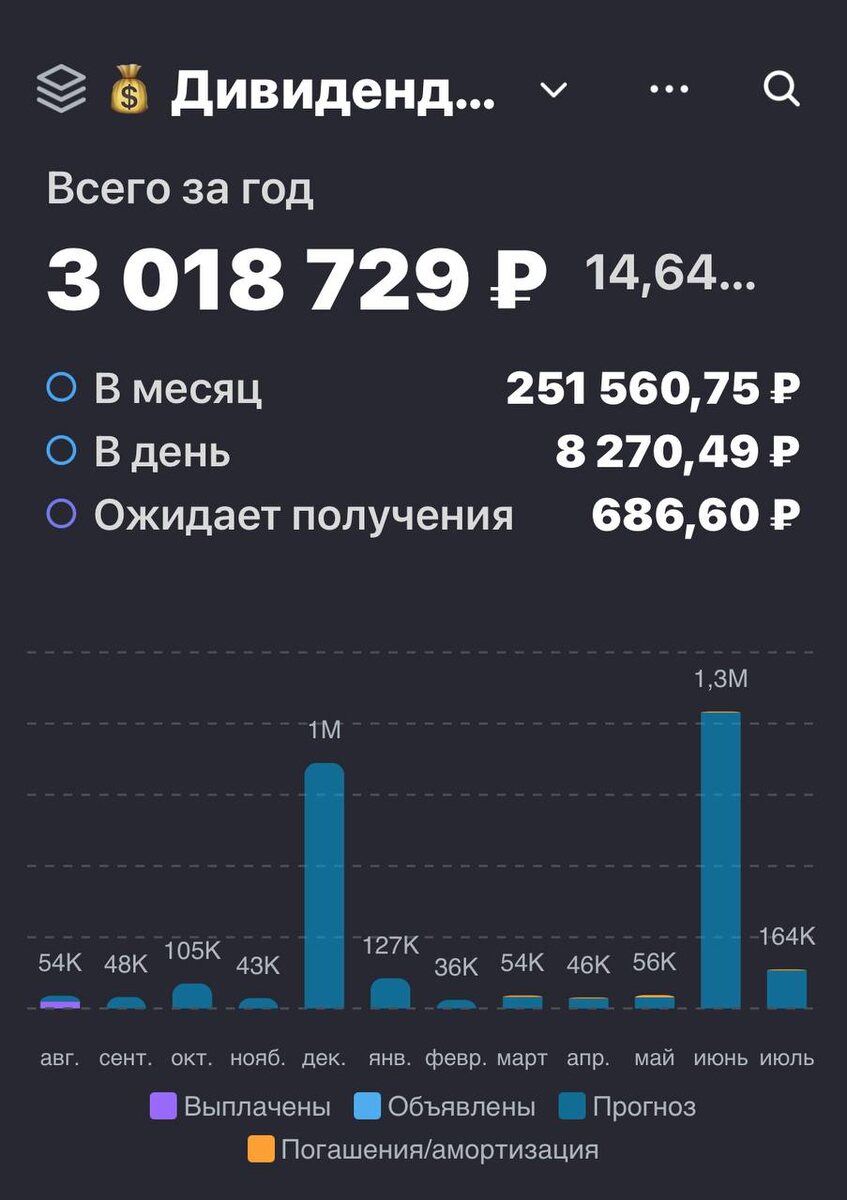Screen dimensions: 847x1200
Task: Select the purple Выплачены legend marker
Action: [x=163, y=1106]
